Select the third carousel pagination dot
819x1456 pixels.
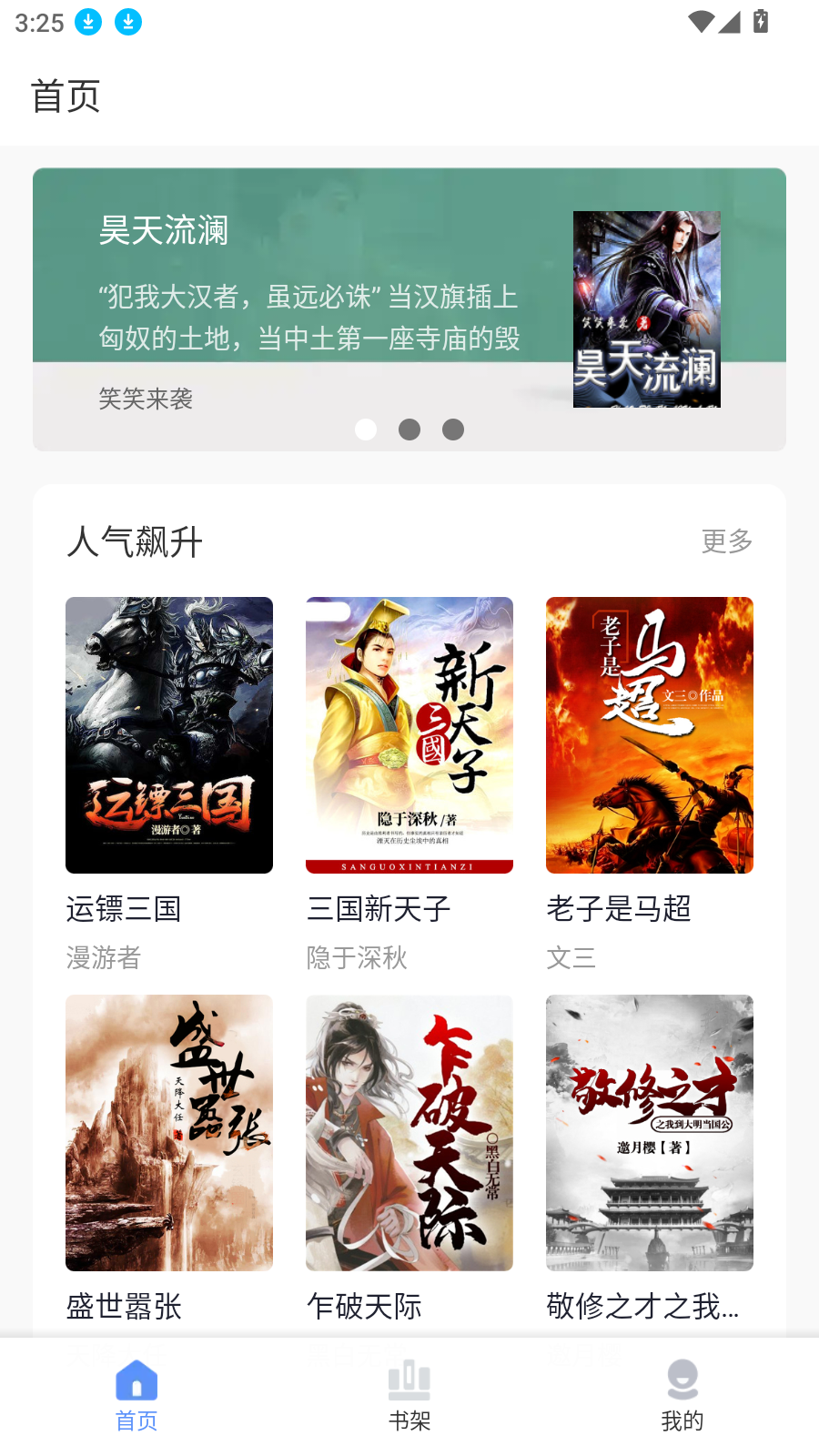pyautogui.click(x=453, y=429)
